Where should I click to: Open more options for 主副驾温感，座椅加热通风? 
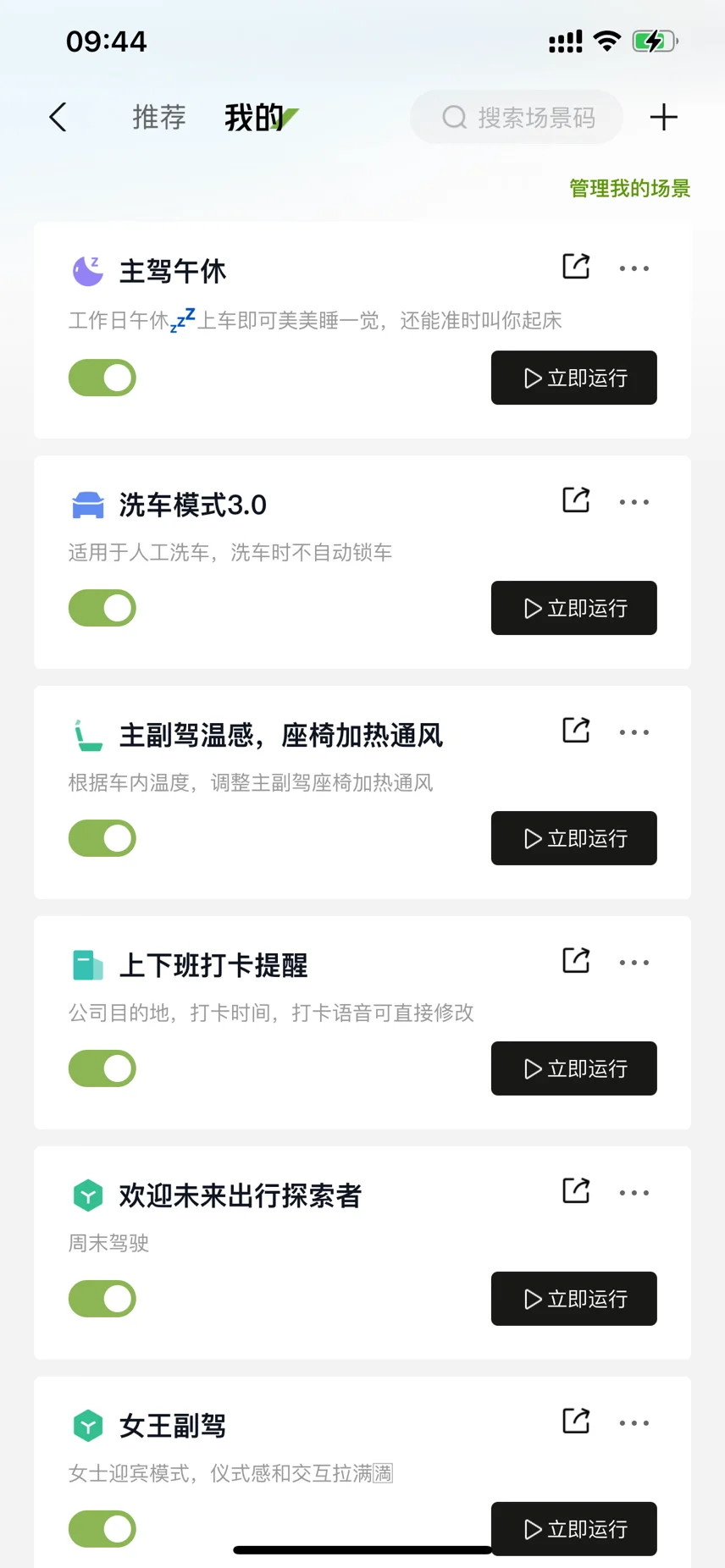[x=634, y=732]
